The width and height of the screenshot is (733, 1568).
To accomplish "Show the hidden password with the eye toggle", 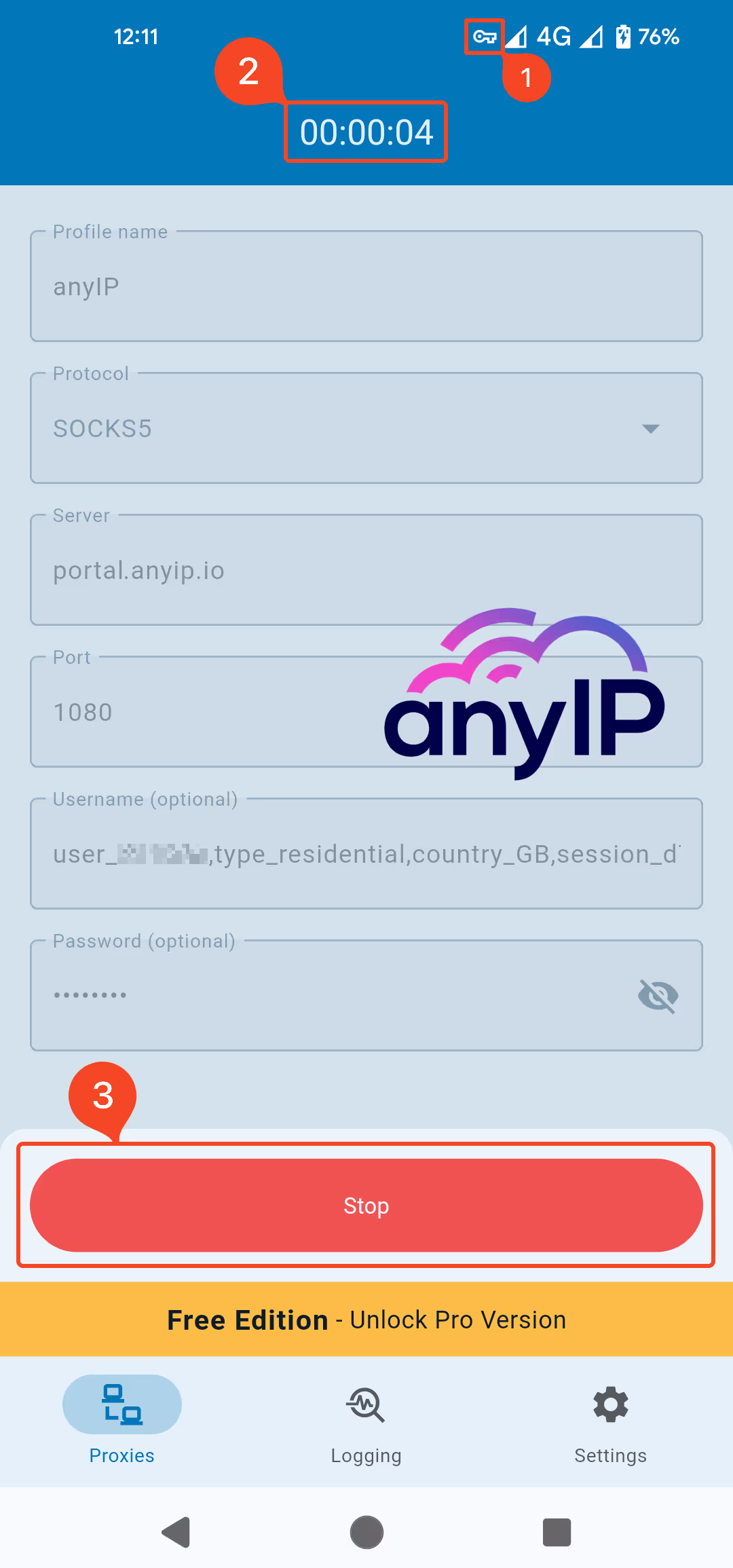I will [656, 995].
